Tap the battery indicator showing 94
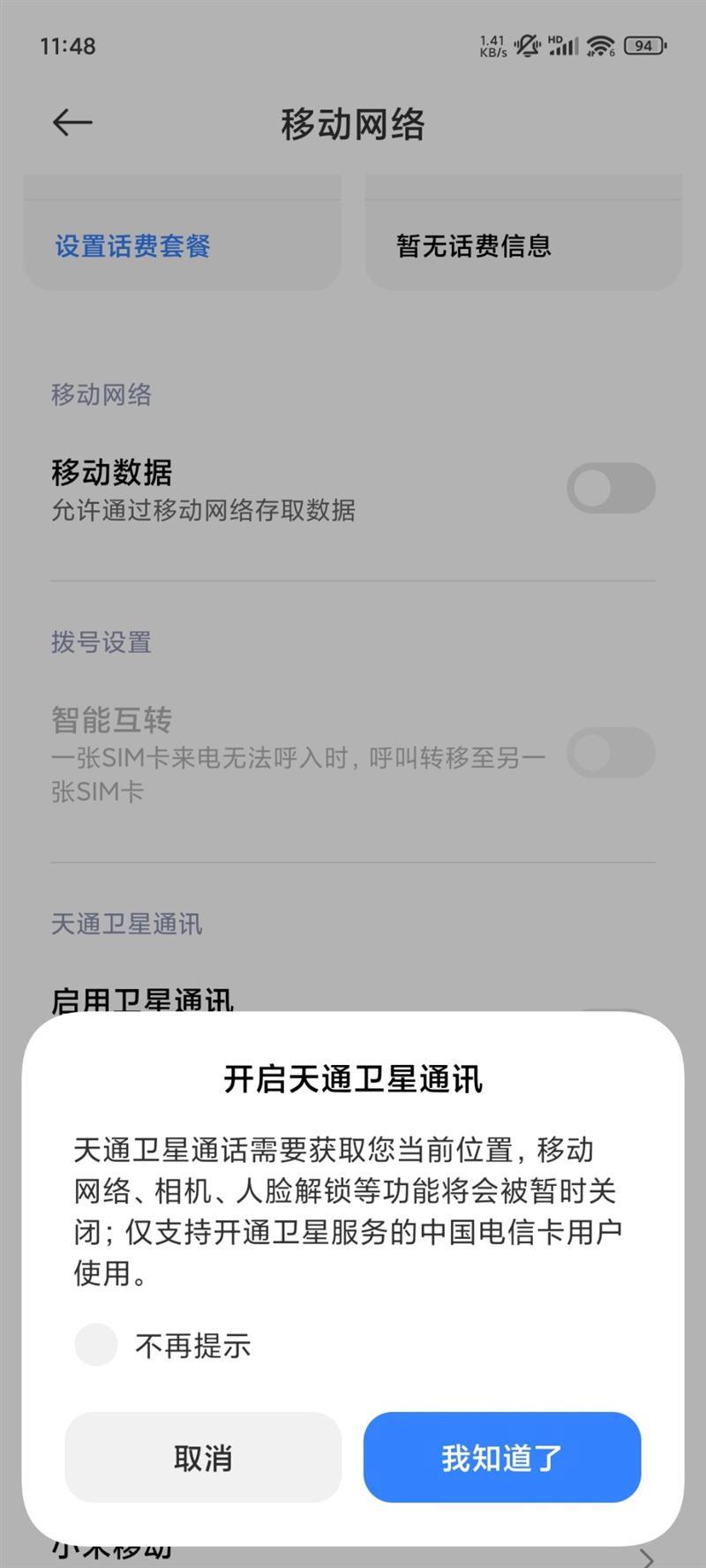706x1568 pixels. click(643, 47)
